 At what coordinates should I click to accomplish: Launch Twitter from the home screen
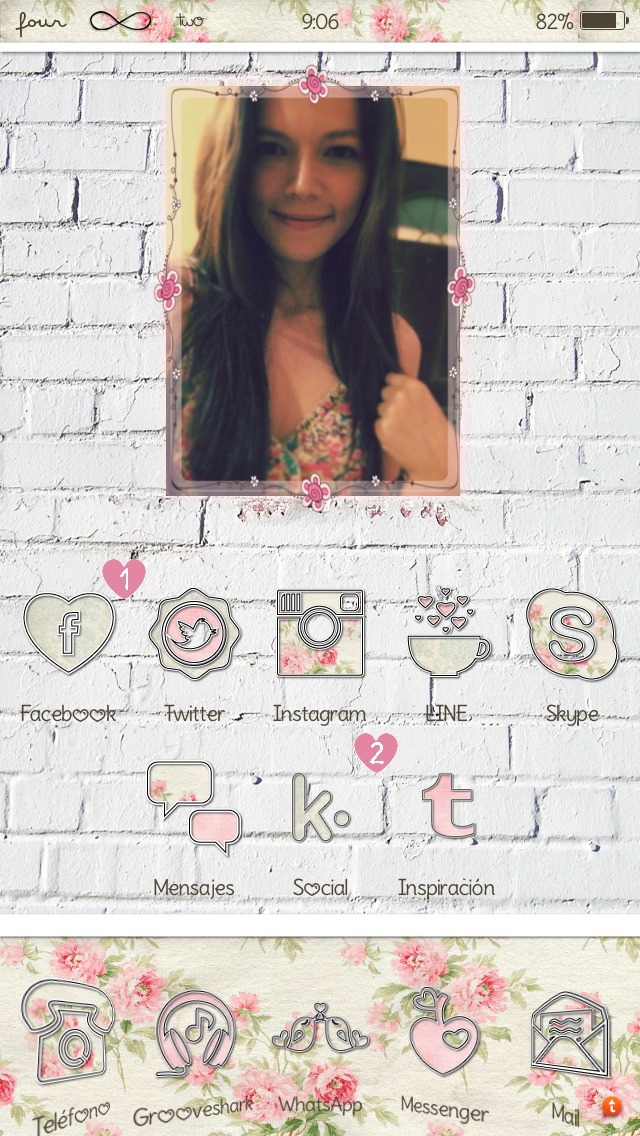pos(195,633)
